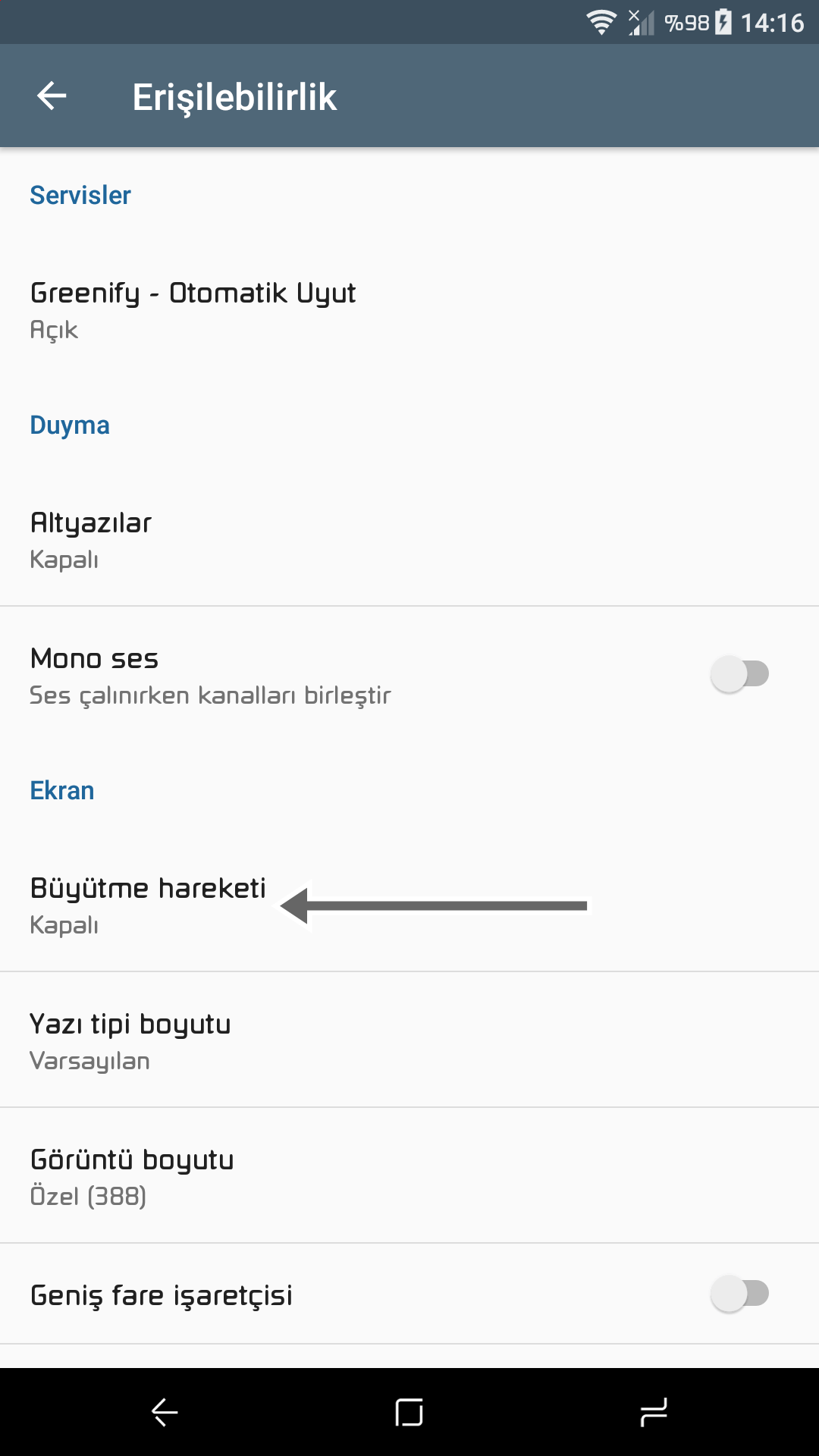Image resolution: width=819 pixels, height=1456 pixels.
Task: Open Görüntü boyutu setting
Action: tap(409, 1175)
